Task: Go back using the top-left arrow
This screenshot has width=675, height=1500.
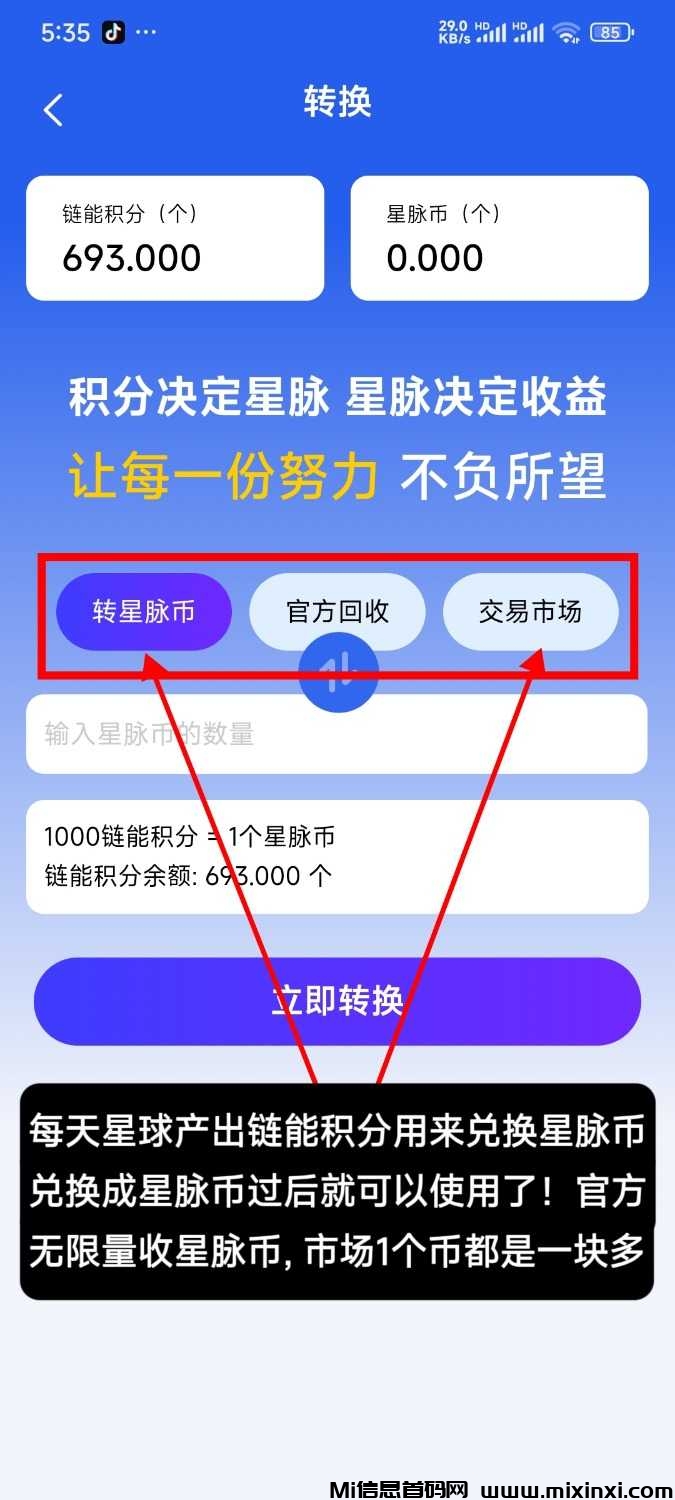Action: (x=54, y=110)
